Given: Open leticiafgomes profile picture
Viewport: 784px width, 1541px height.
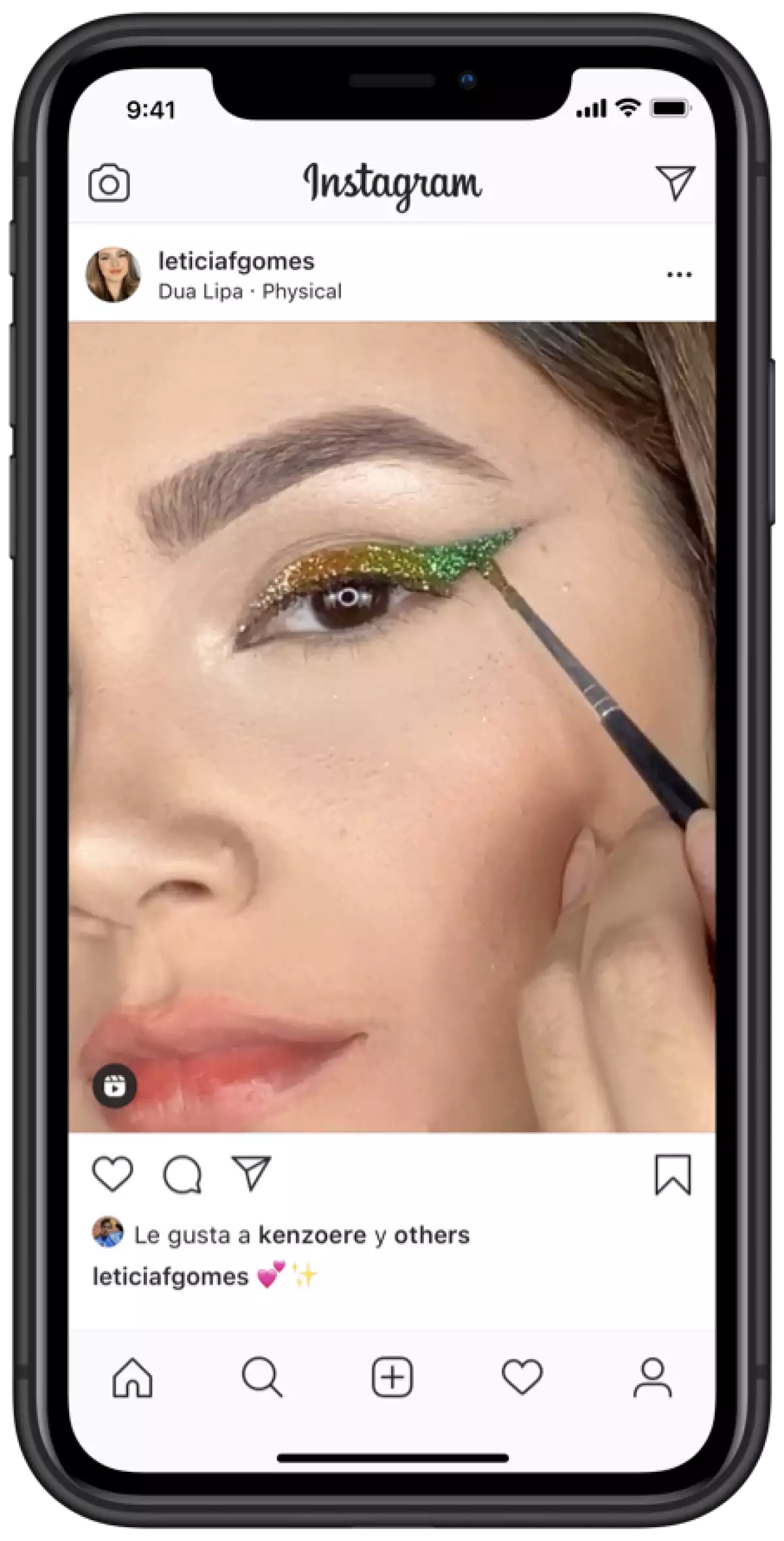Looking at the screenshot, I should coord(113,274).
